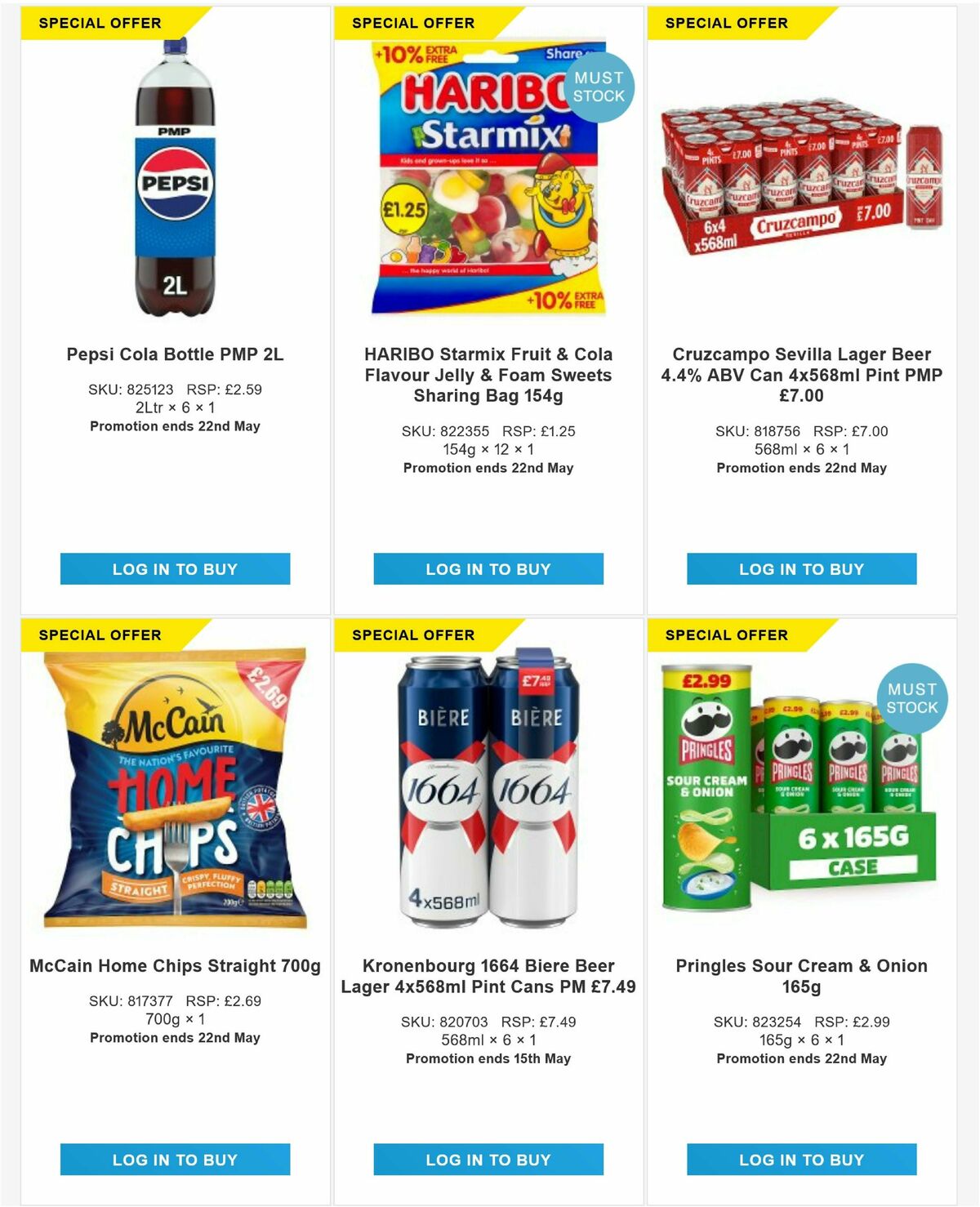Click the SPECIAL OFFER banner above Cruzcampo beer

pos(724,23)
